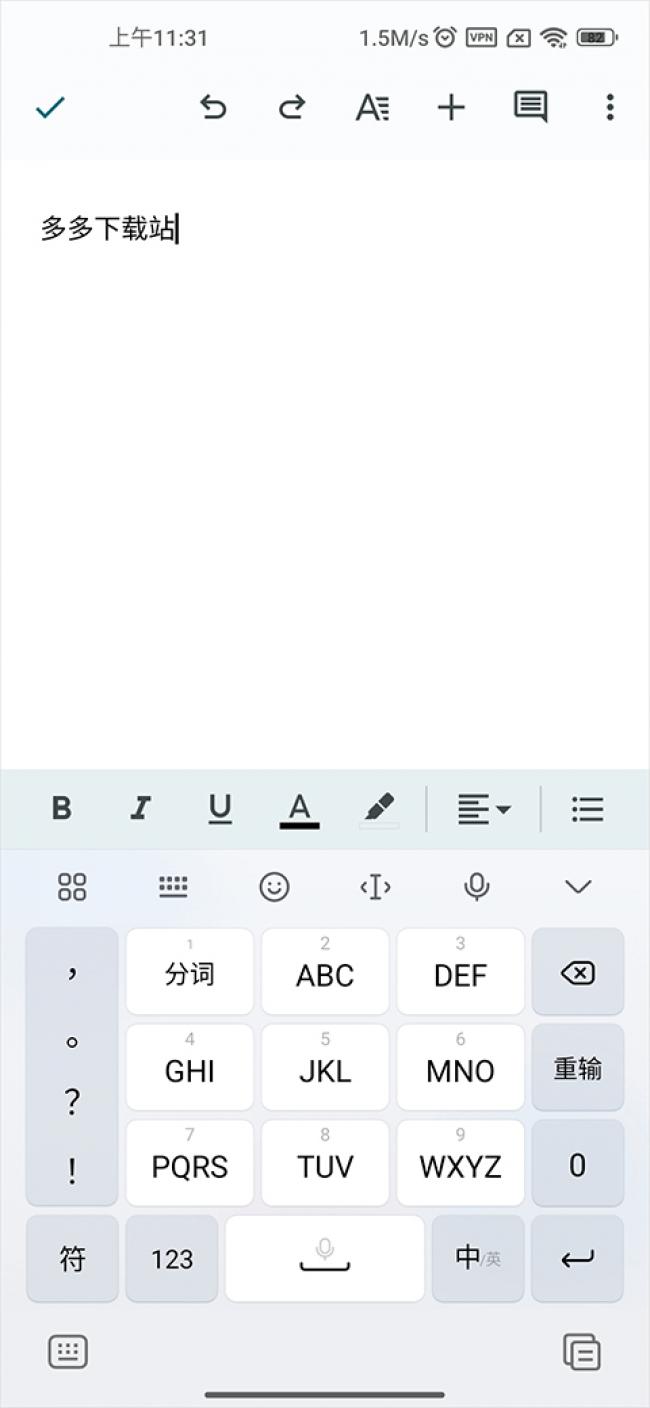The height and width of the screenshot is (1408, 650).
Task: Insert a bulleted list
Action: tap(587, 809)
